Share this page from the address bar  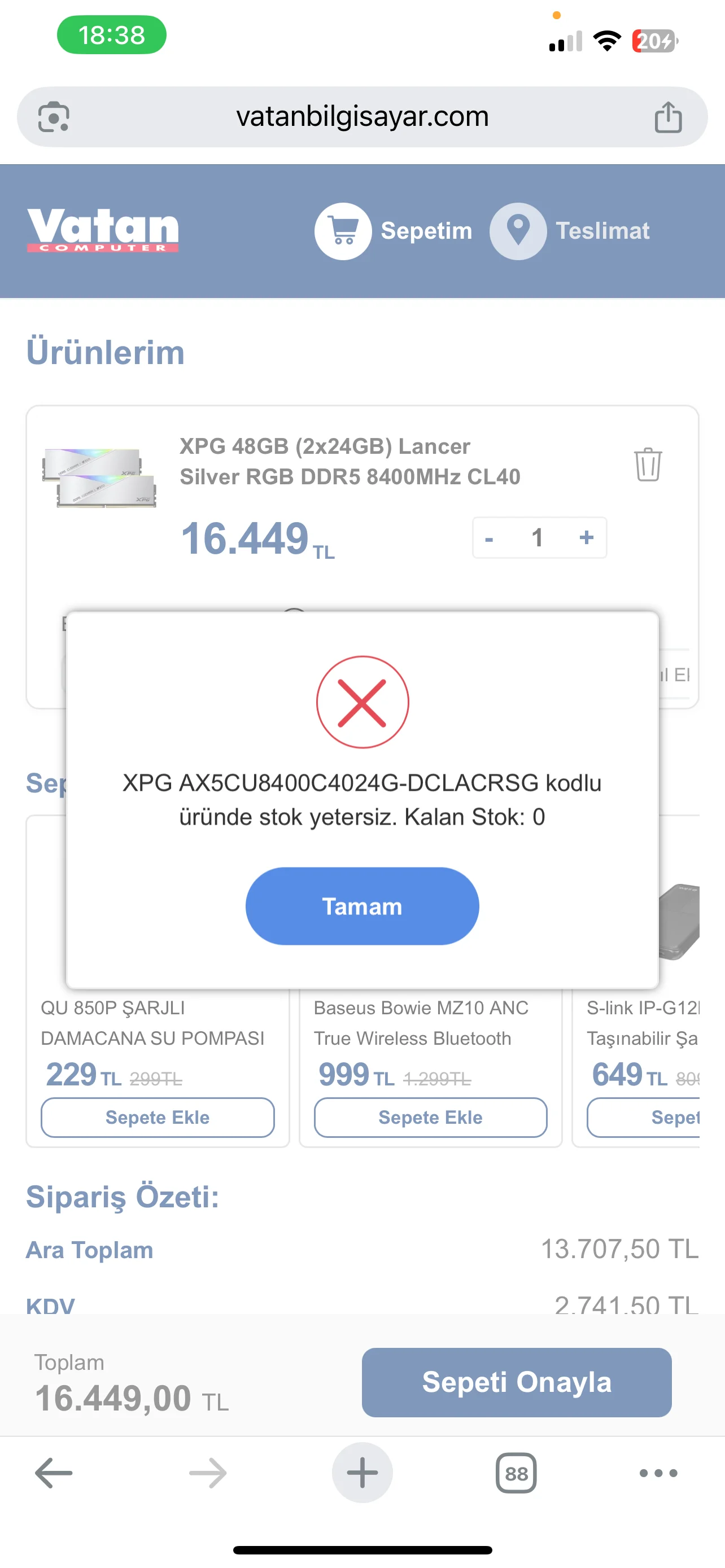[x=668, y=117]
